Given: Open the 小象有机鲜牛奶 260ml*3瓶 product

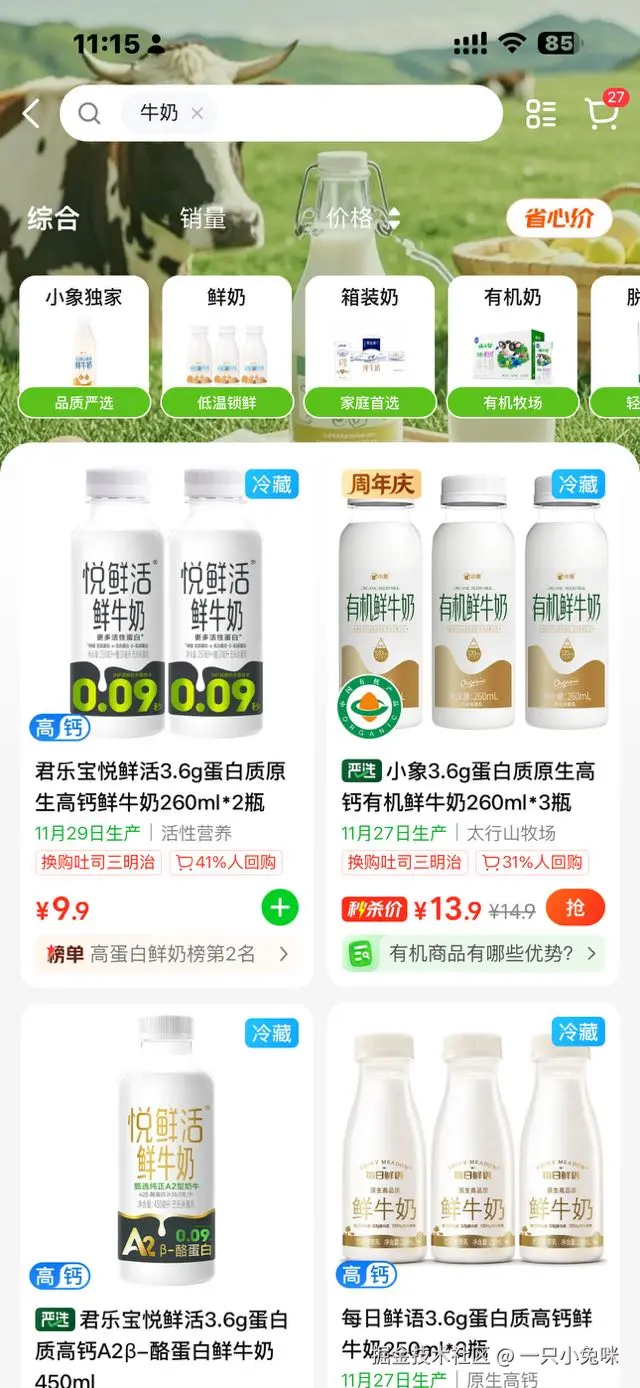Looking at the screenshot, I should coord(473,620).
